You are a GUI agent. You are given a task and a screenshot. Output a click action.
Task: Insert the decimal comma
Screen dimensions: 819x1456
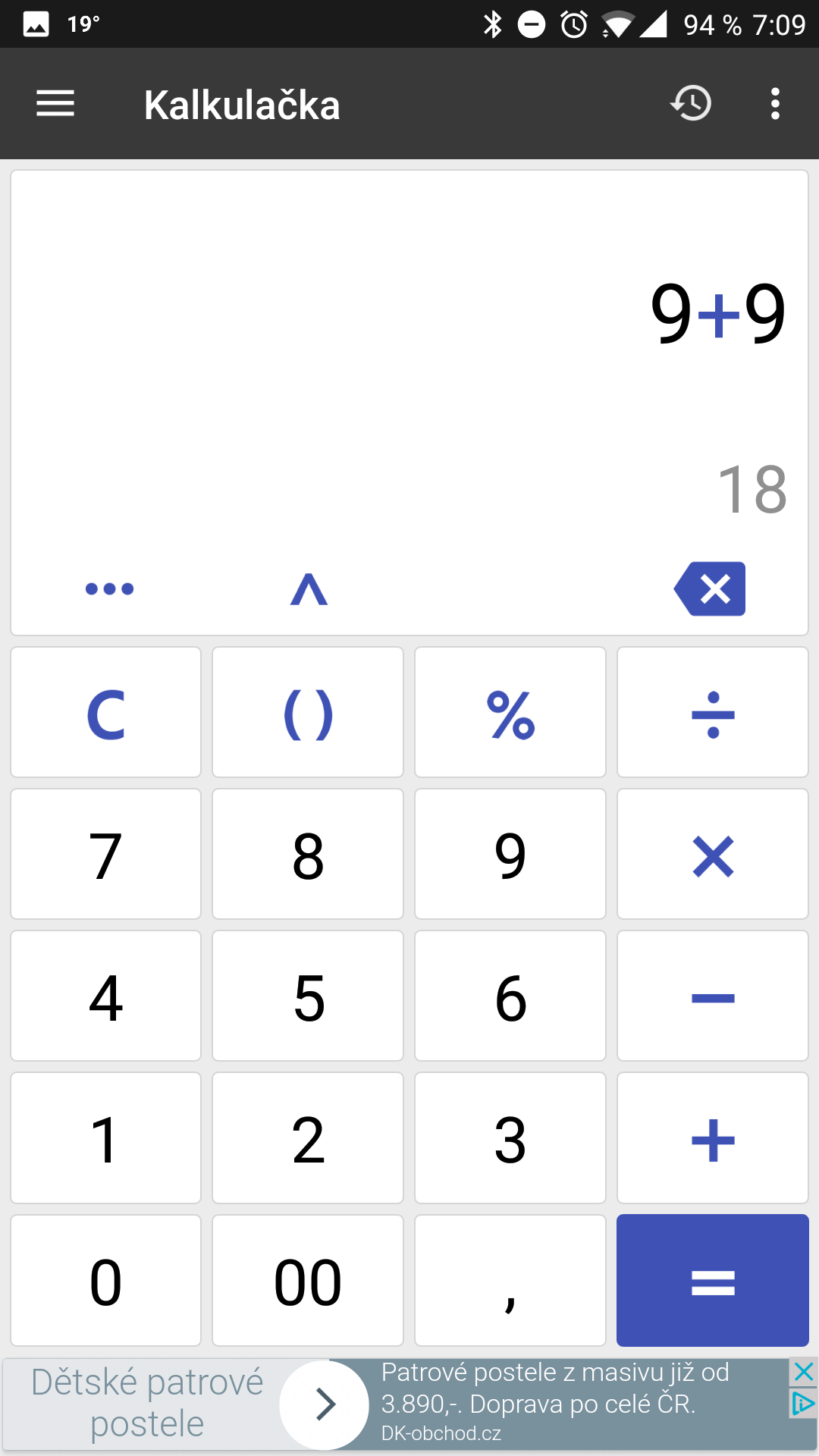click(510, 1280)
